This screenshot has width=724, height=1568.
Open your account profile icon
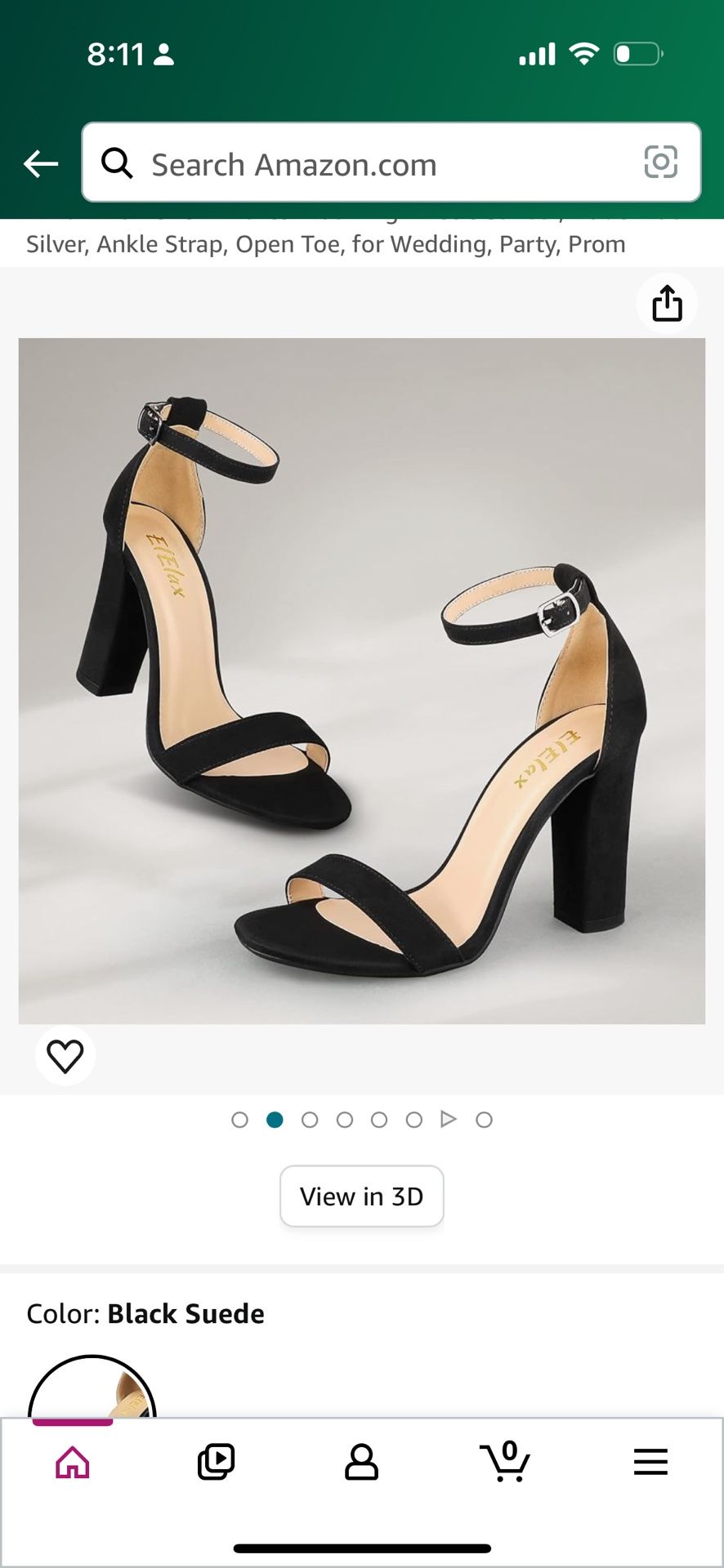point(362,1462)
